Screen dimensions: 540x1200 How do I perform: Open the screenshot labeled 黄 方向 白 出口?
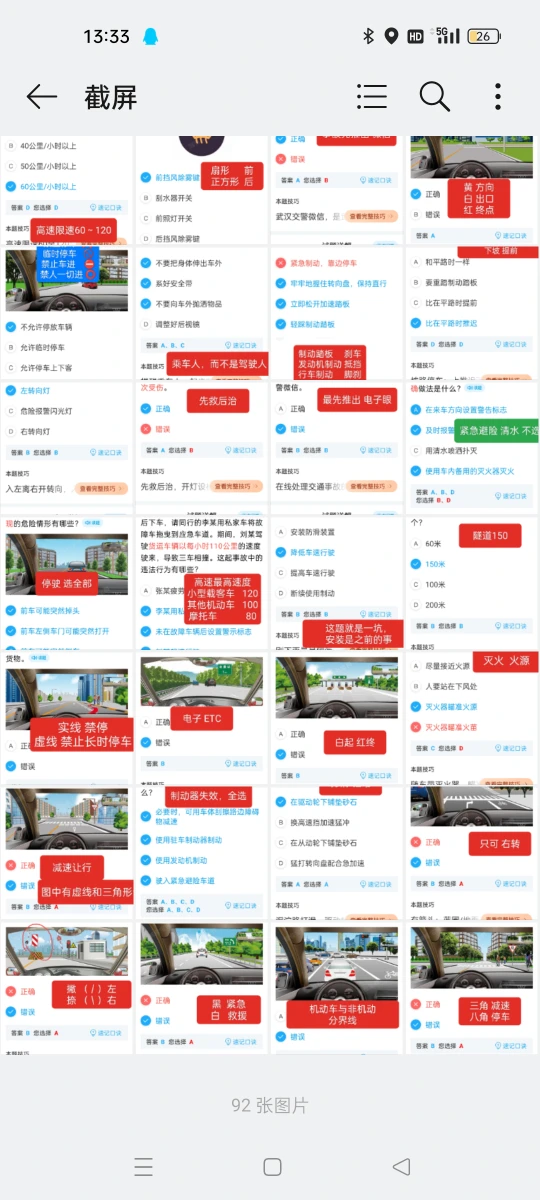pyautogui.click(x=471, y=190)
